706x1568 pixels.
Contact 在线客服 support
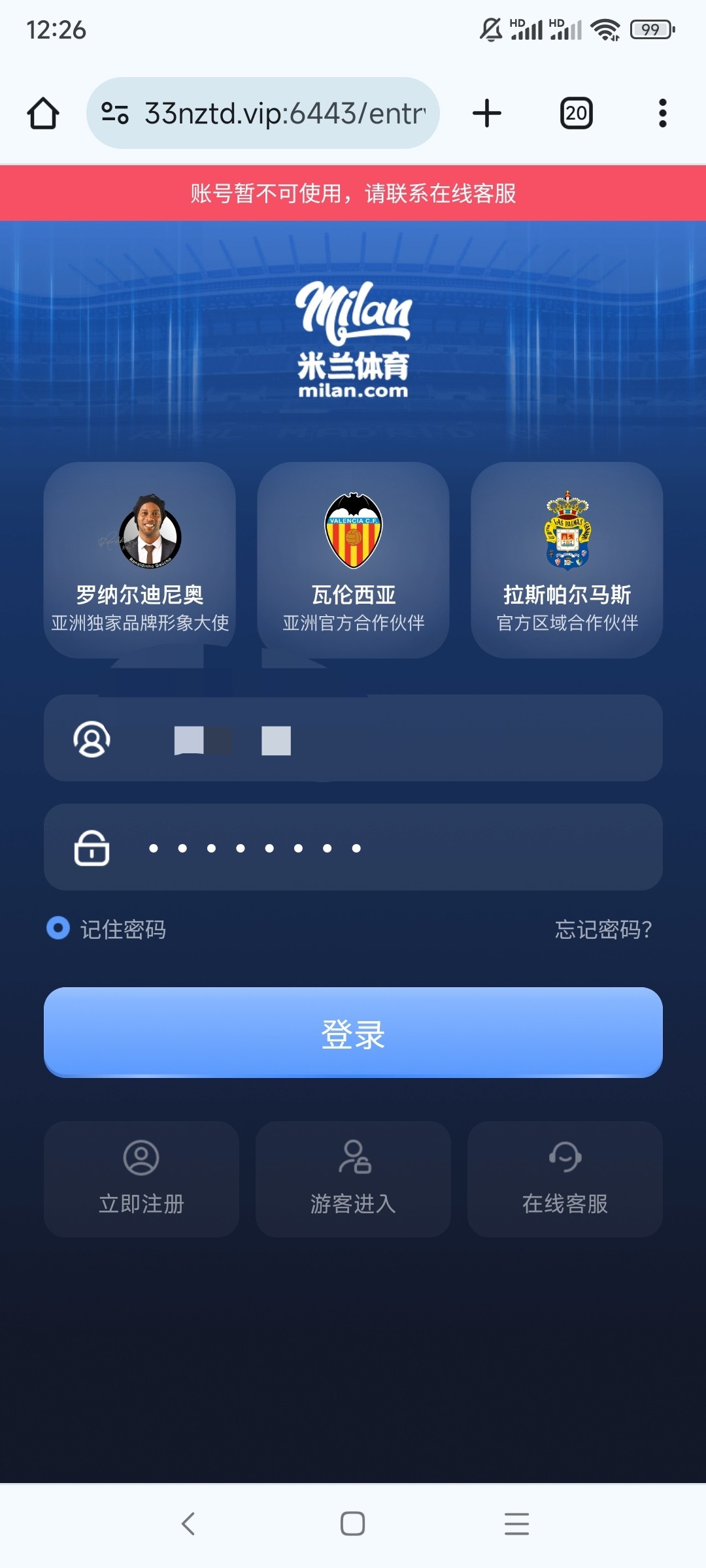tap(565, 1179)
